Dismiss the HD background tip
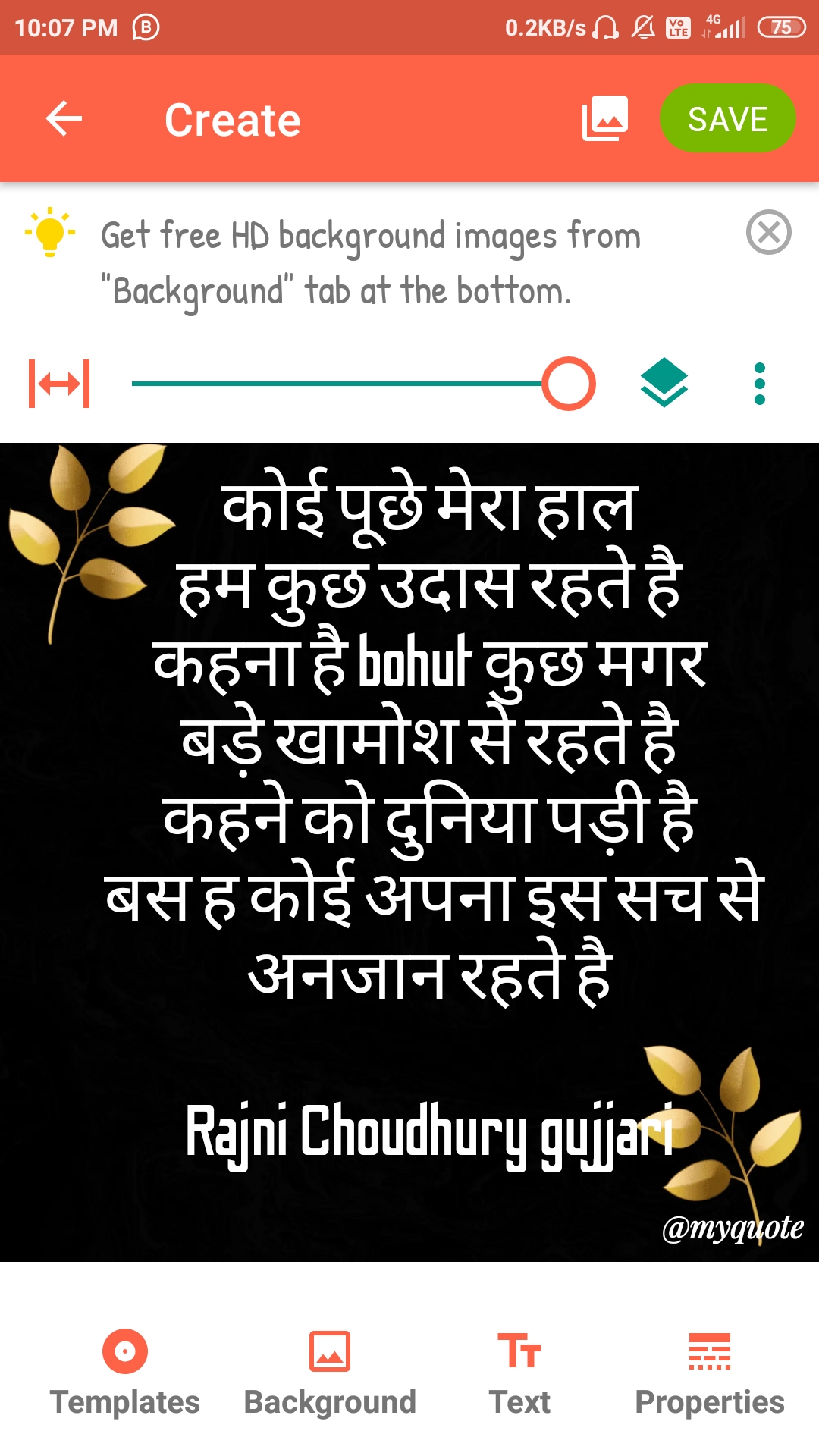Screen dimensions: 819x1456 (768, 232)
